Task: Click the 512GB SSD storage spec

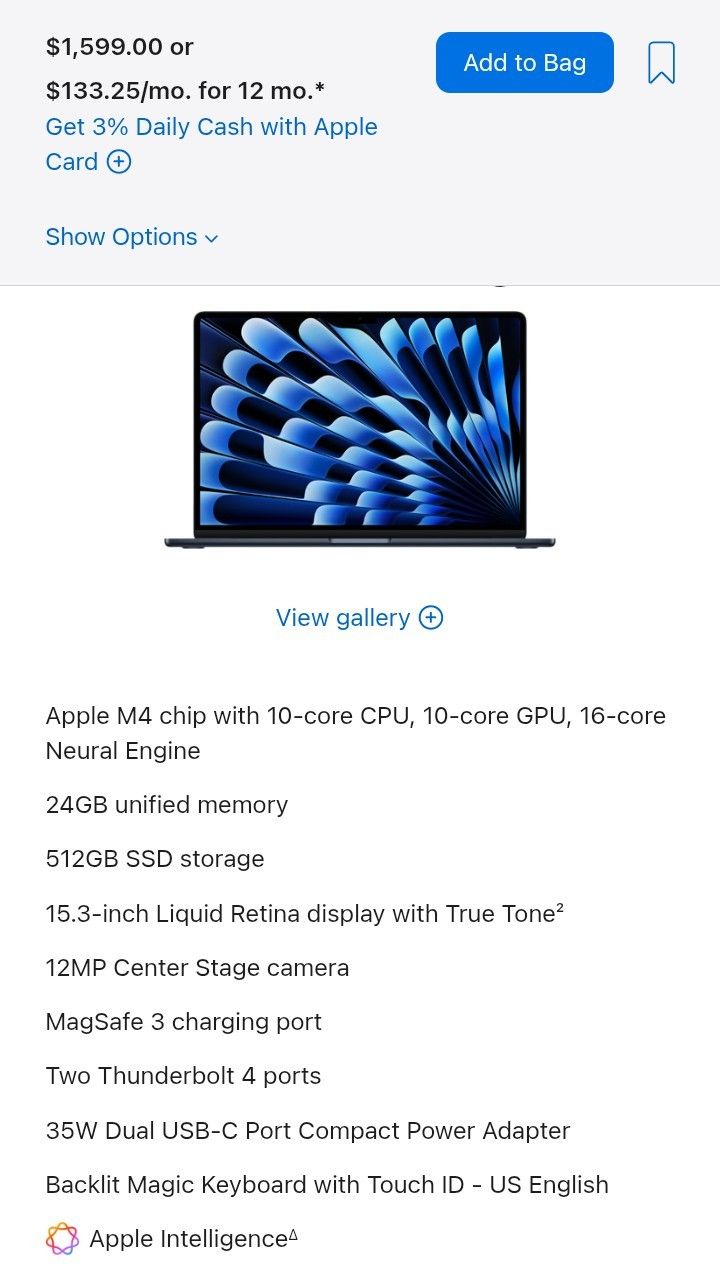Action: tap(154, 858)
